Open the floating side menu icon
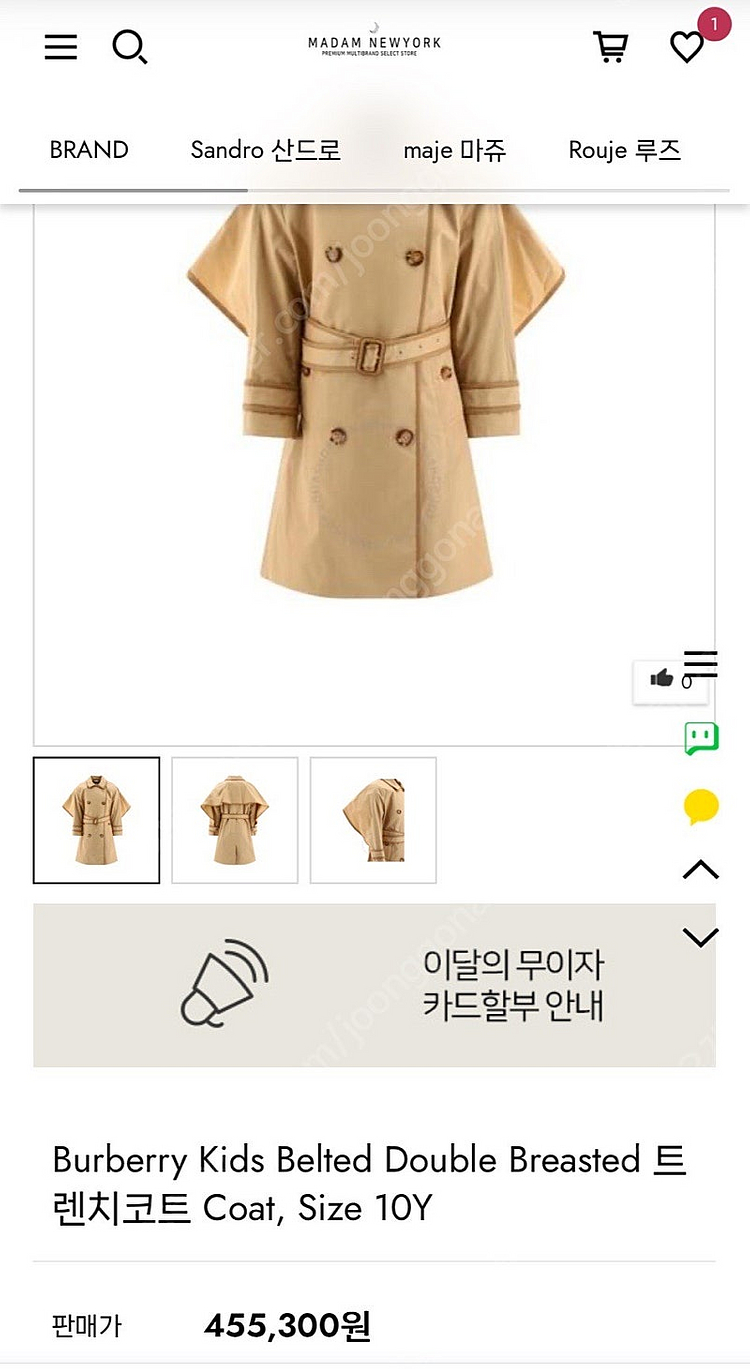The width and height of the screenshot is (750, 1369). click(701, 663)
